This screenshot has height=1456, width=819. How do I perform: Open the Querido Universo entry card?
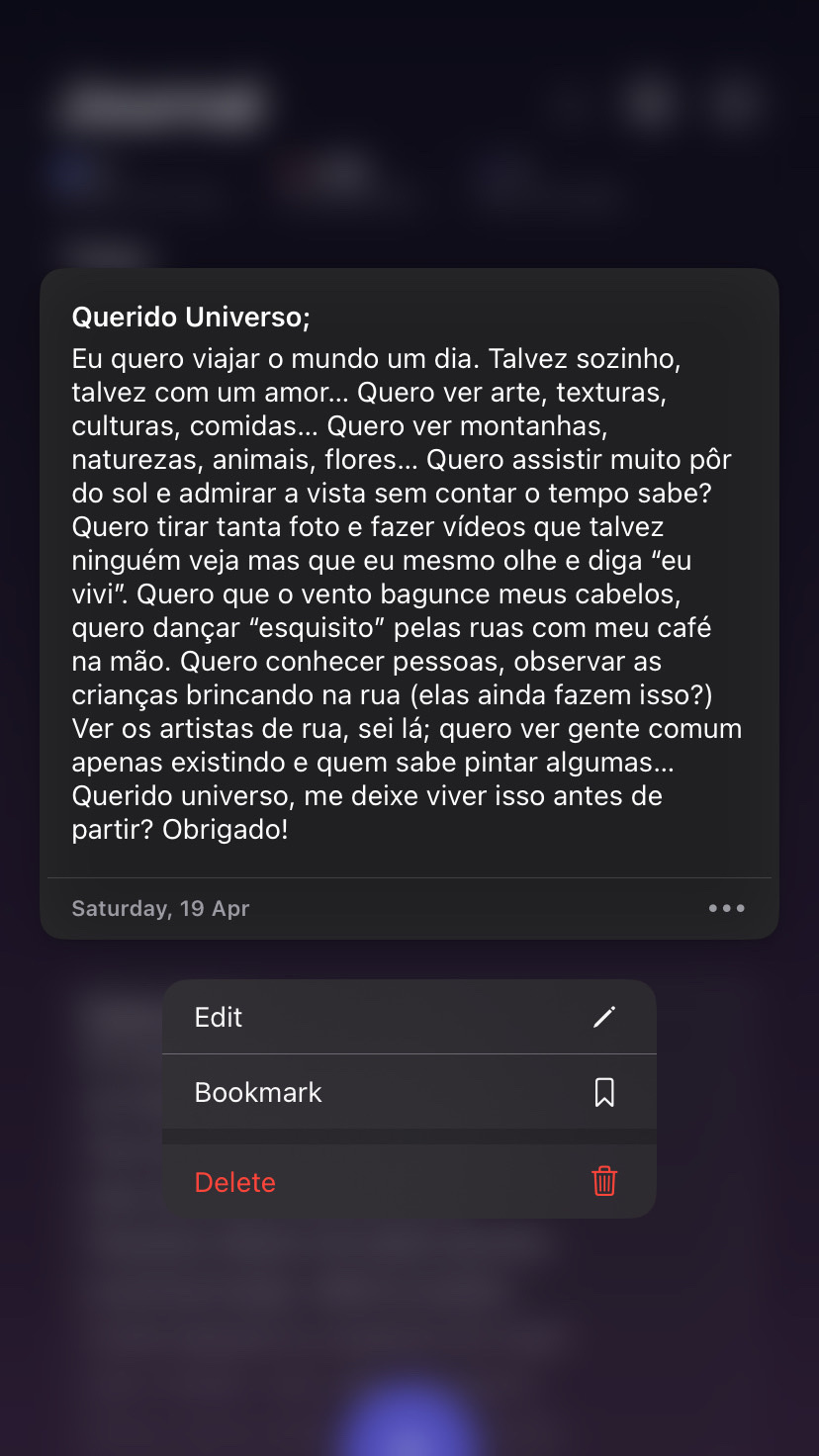(409, 574)
